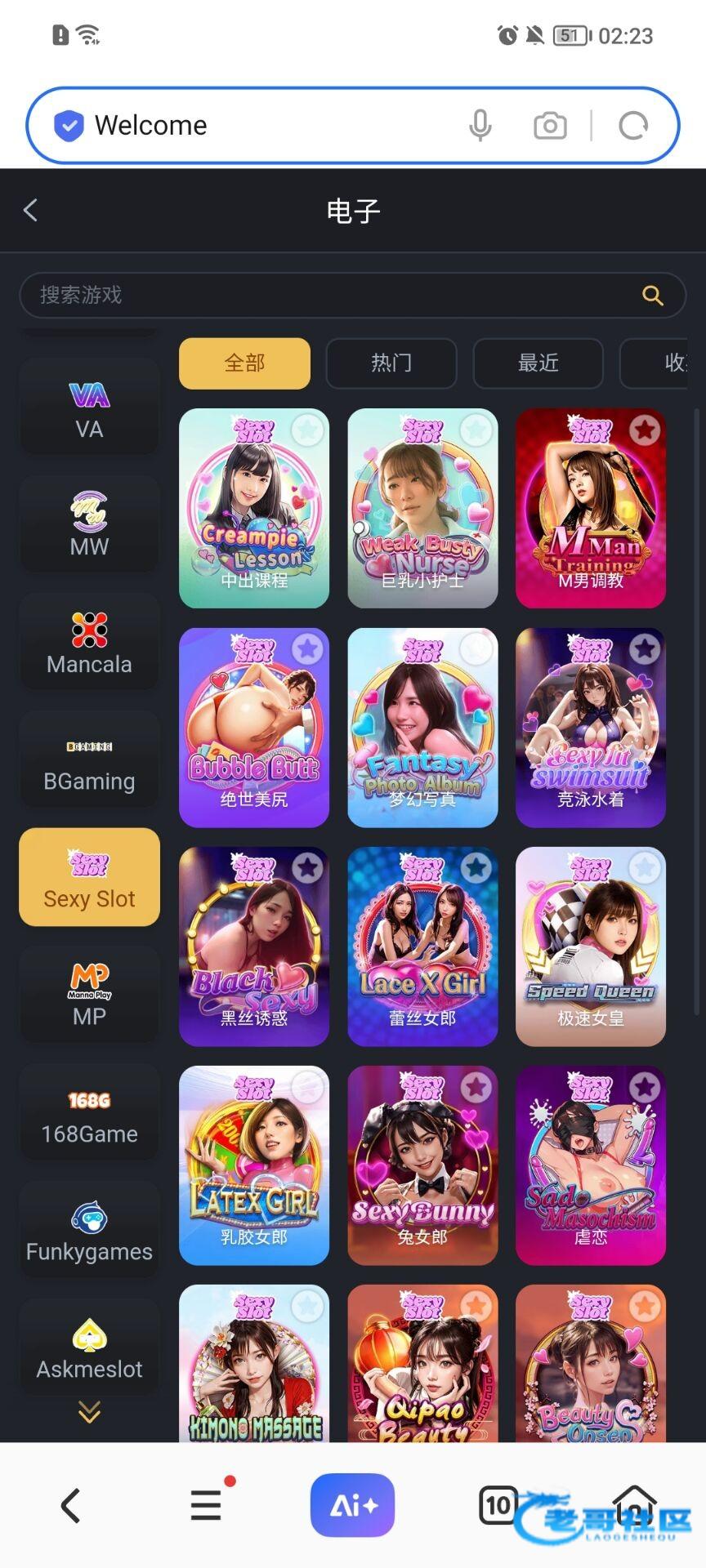Open the 极速女皇 Speed Queen game tile

(x=591, y=947)
